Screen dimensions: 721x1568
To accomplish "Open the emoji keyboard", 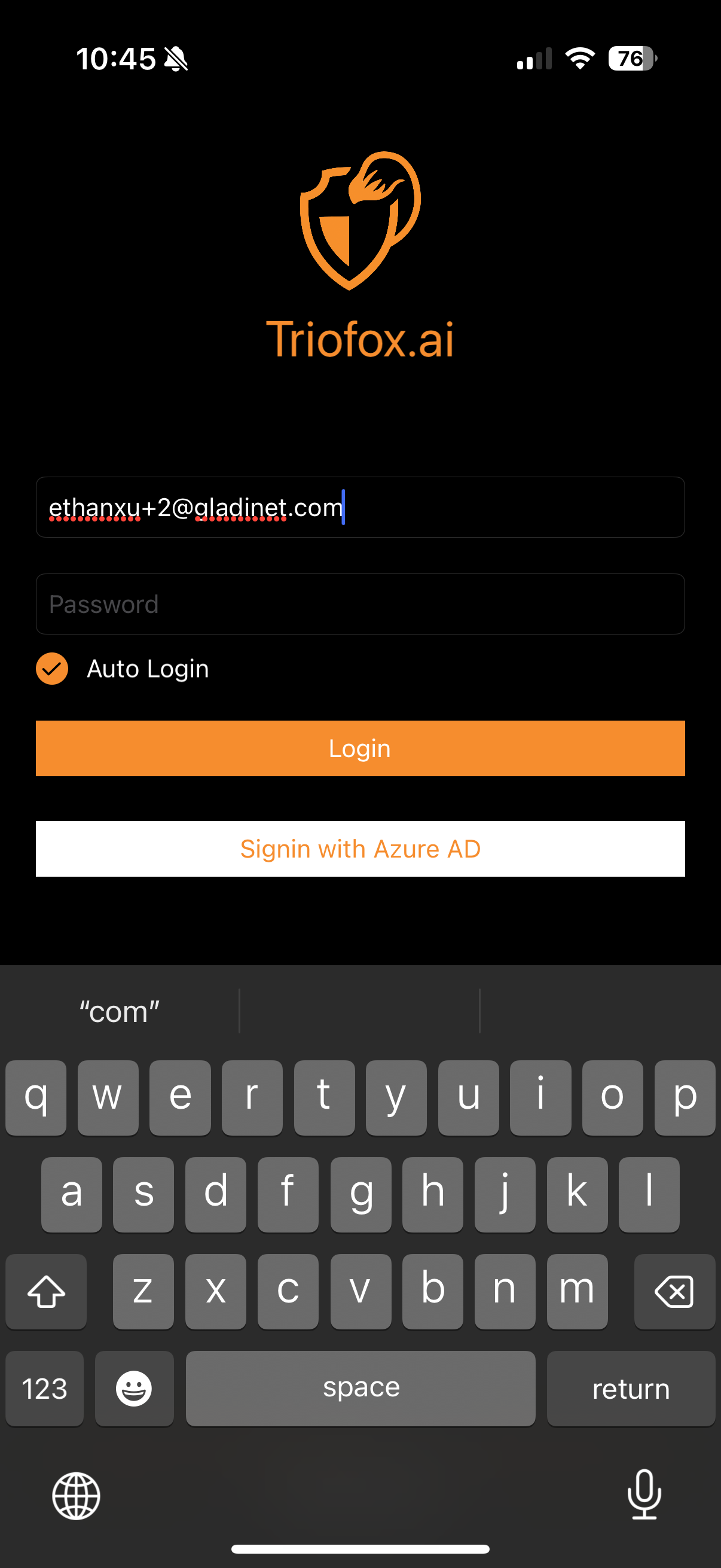I will tap(134, 1389).
